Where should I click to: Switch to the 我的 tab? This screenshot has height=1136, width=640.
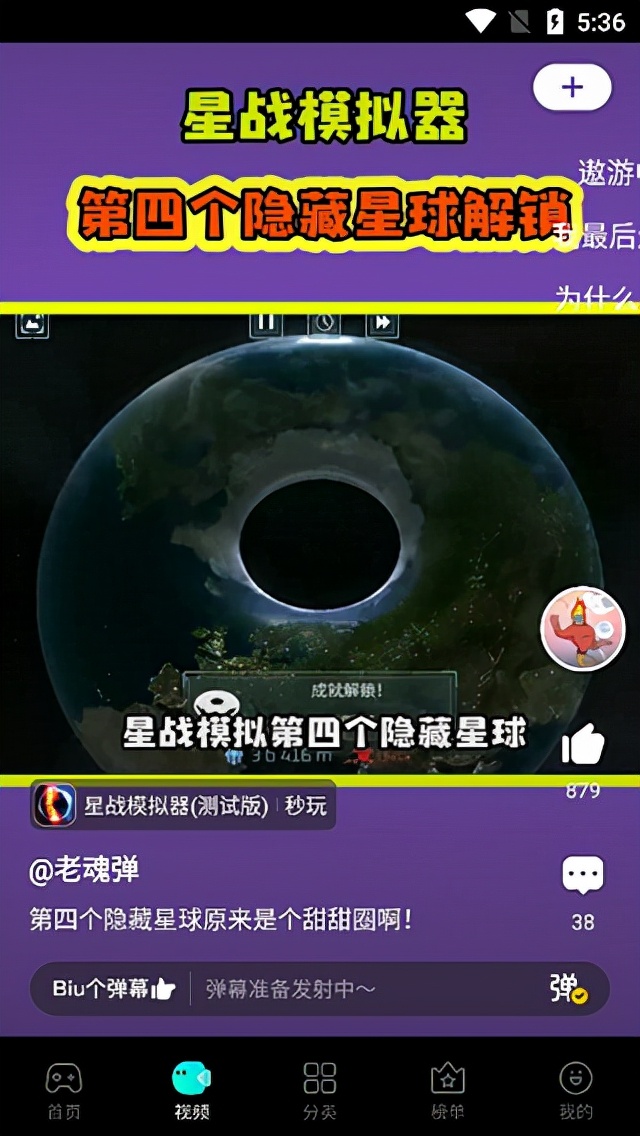pyautogui.click(x=576, y=1088)
